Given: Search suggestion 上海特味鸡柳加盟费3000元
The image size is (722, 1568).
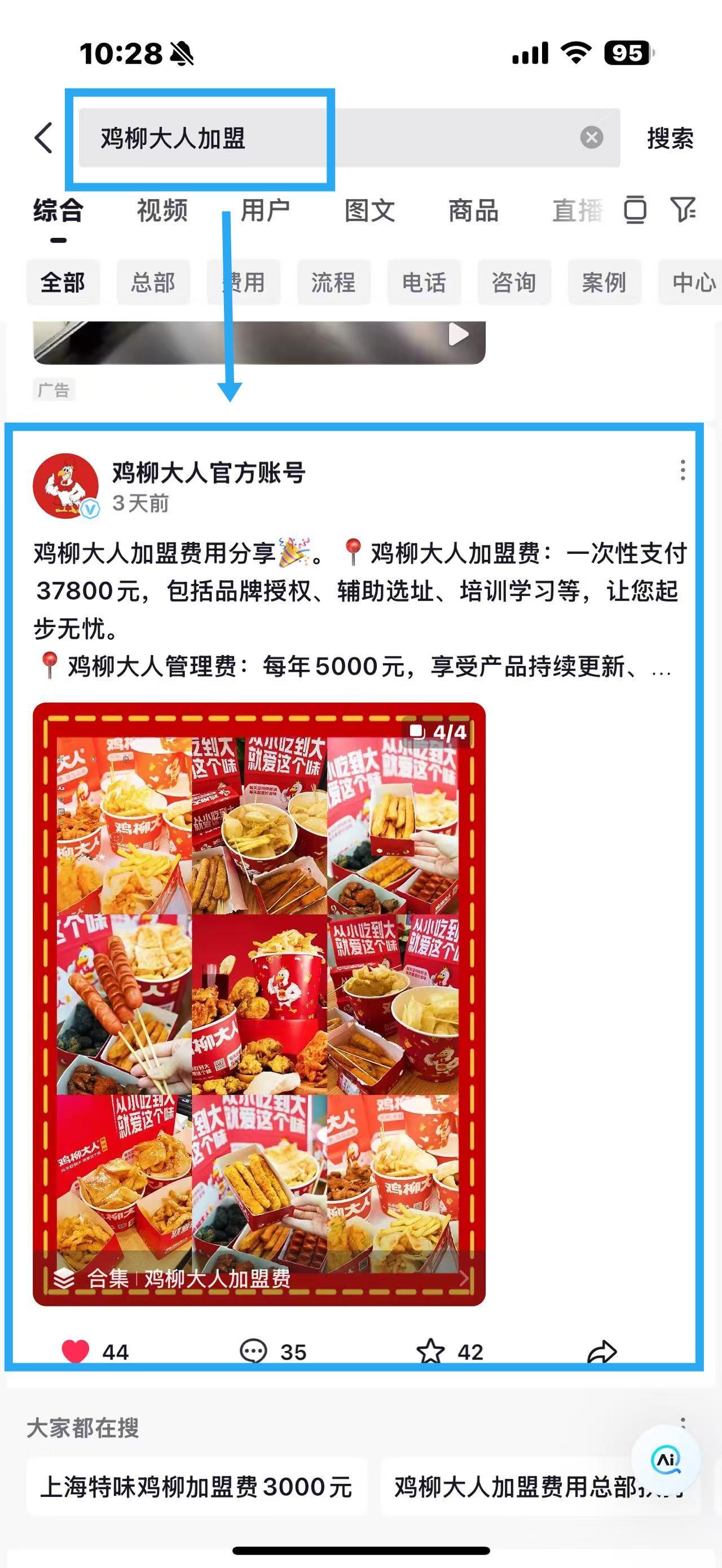Looking at the screenshot, I should (196, 1487).
